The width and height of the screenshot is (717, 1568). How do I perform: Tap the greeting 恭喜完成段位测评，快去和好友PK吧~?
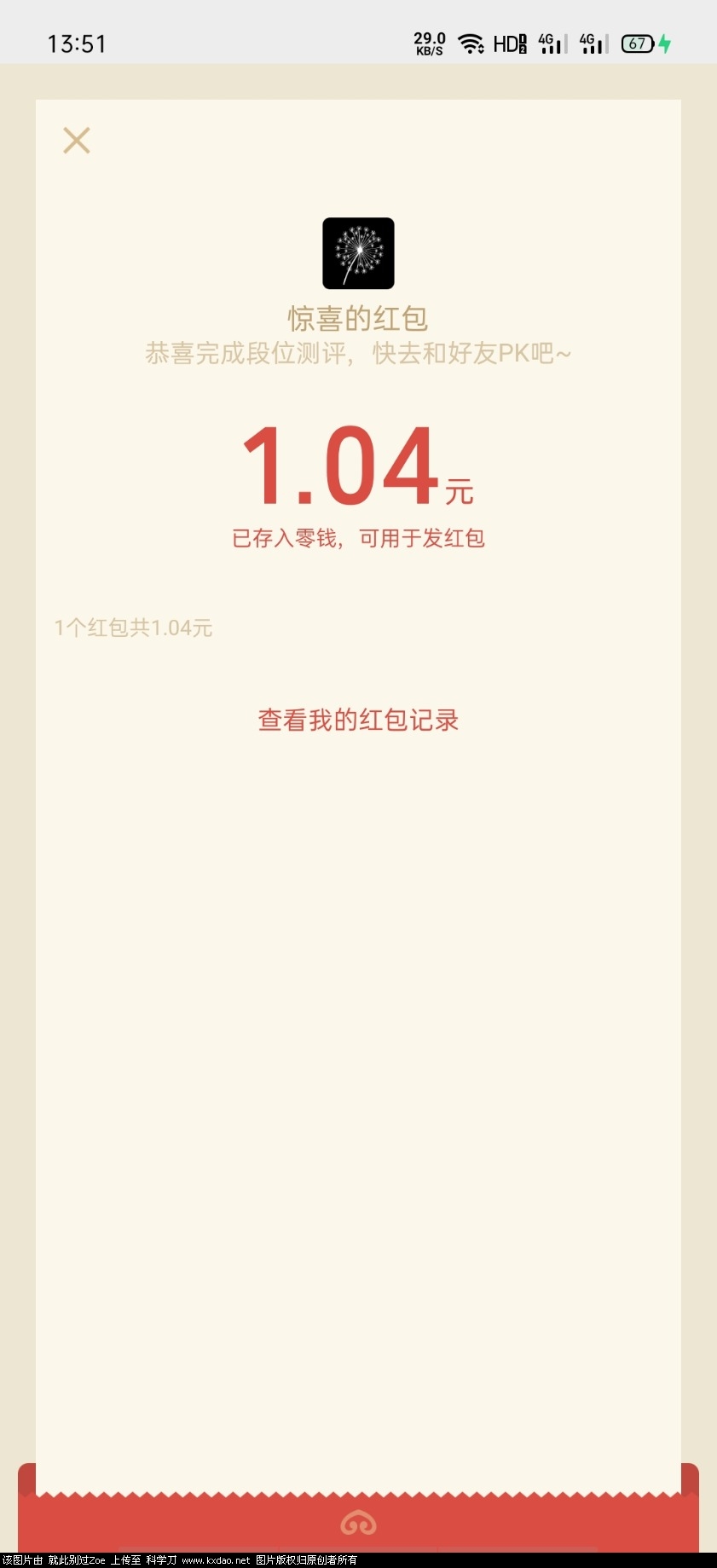pos(358,351)
